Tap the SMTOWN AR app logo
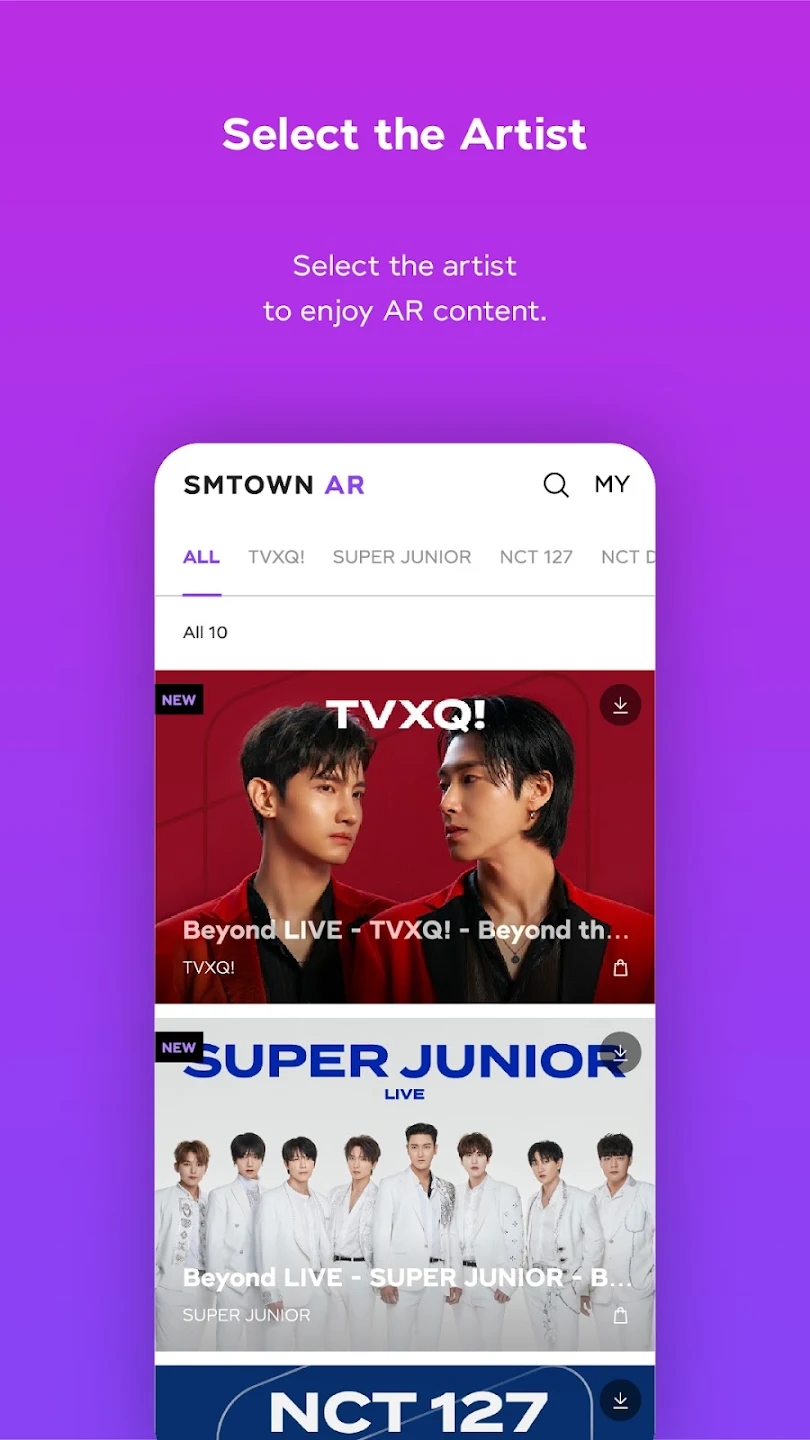This screenshot has height=1440, width=810. (273, 485)
